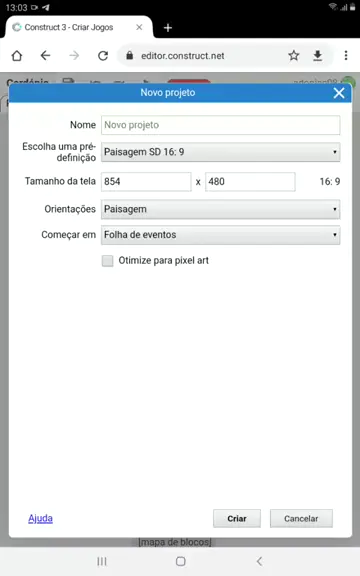This screenshot has width=360, height=576.
Task: Open a new browser tab
Action: 168,28
